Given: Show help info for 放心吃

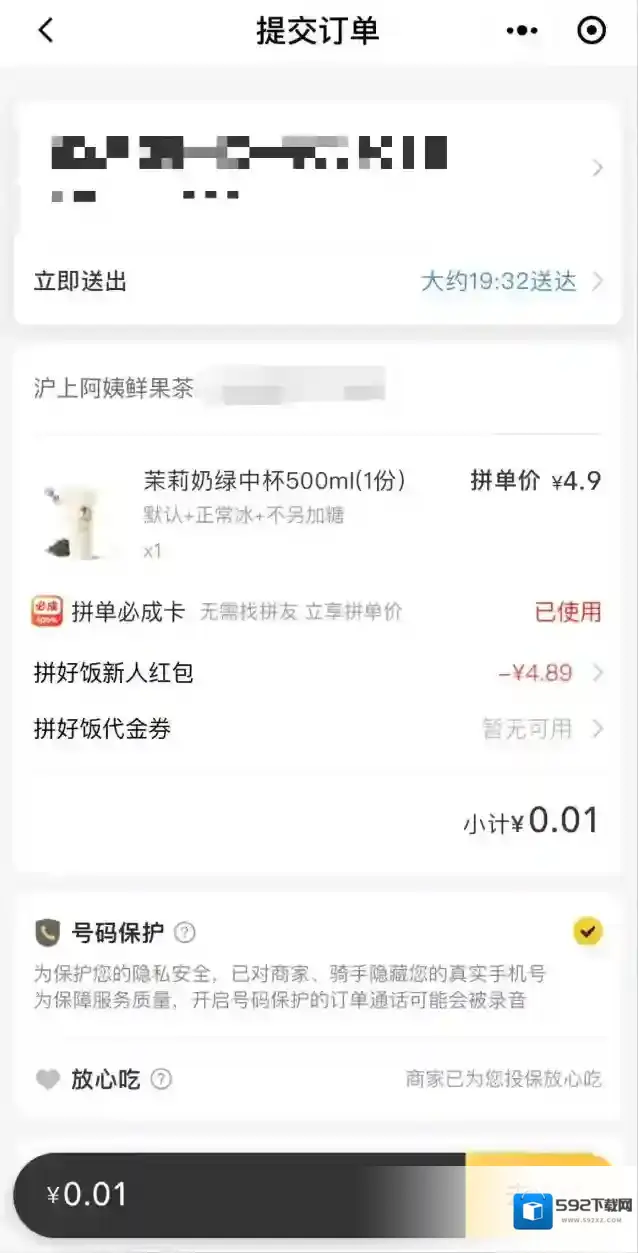Looking at the screenshot, I should point(161,1079).
